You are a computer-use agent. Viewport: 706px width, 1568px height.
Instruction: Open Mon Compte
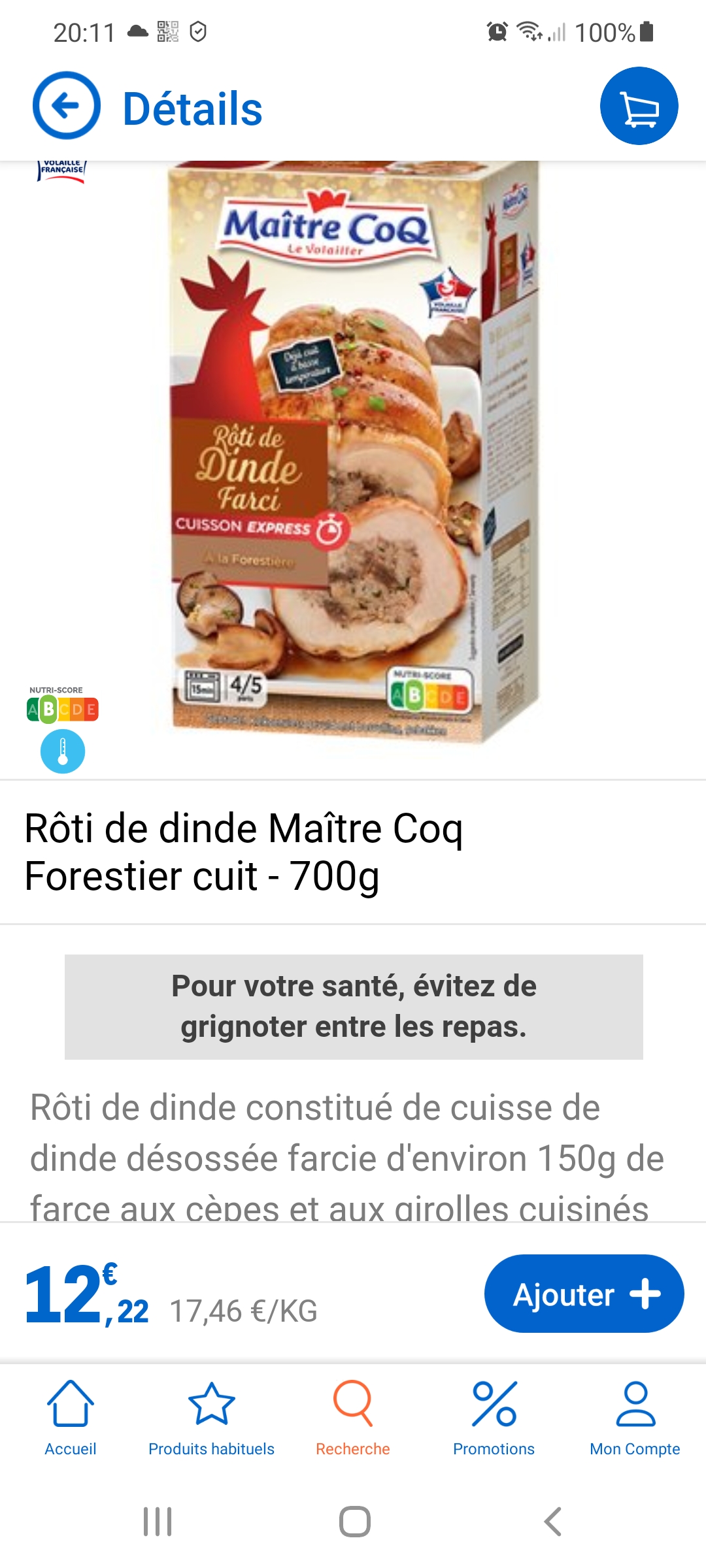[635, 1418]
